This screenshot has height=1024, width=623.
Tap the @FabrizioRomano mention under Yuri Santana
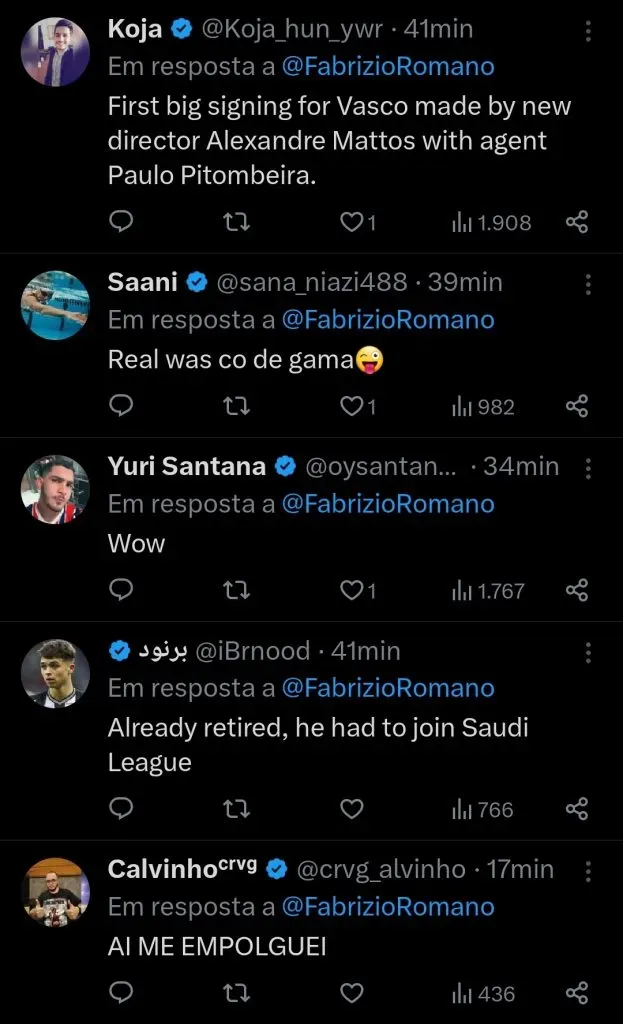click(388, 504)
